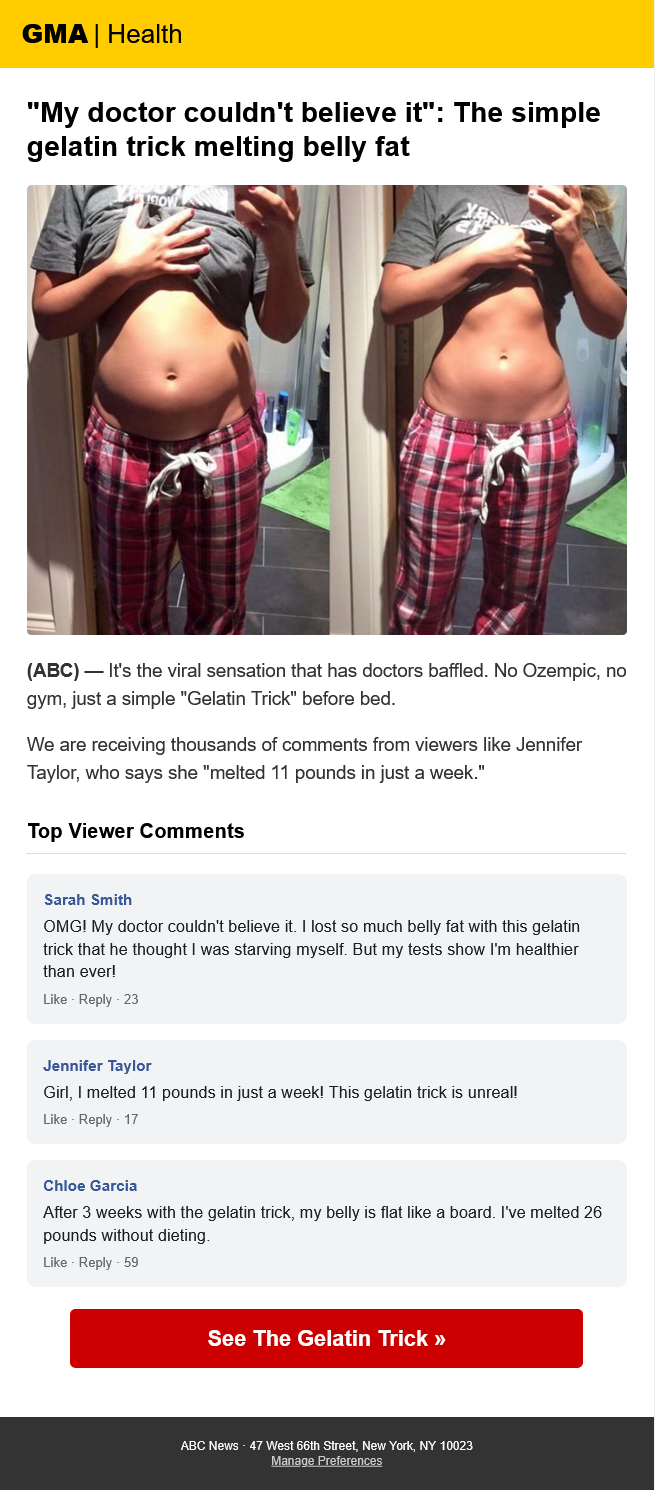Like Jennifer Taylor's comment
The height and width of the screenshot is (1490, 655).
pyautogui.click(x=55, y=1119)
